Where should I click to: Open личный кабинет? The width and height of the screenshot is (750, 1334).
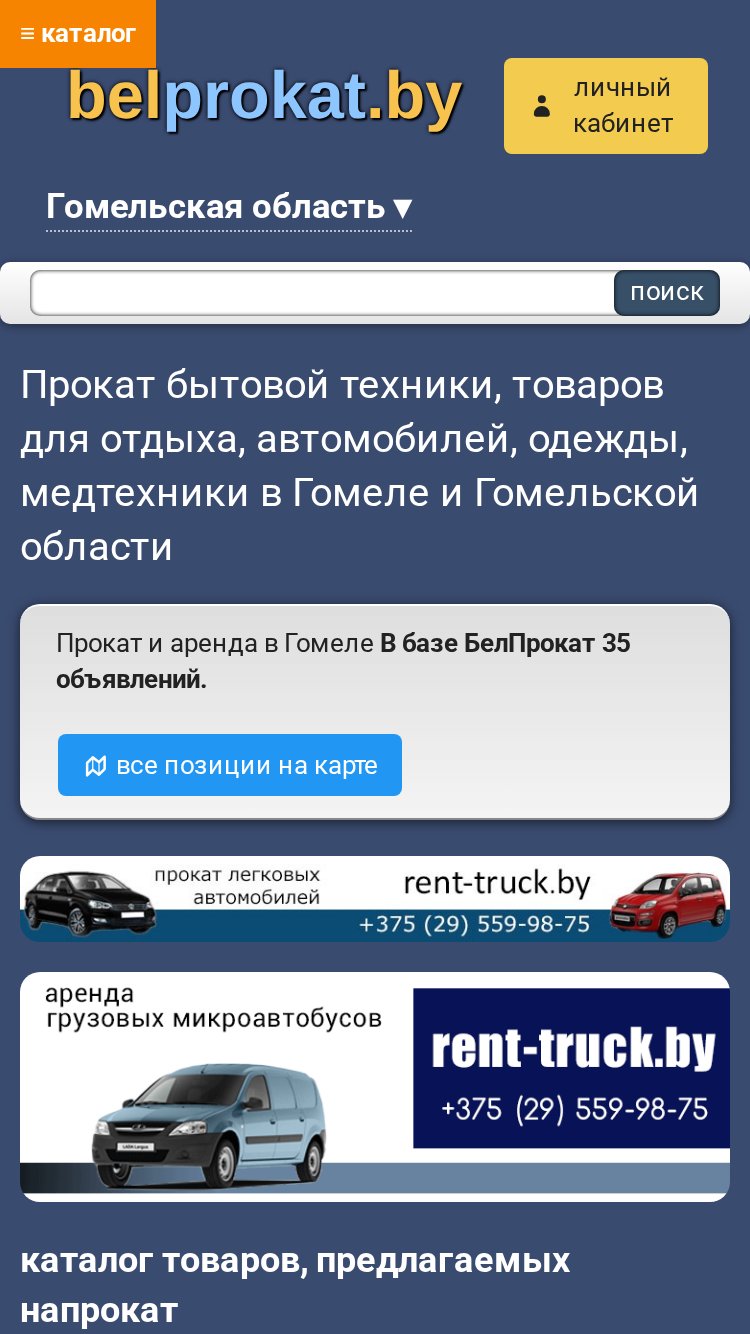pyautogui.click(x=605, y=106)
